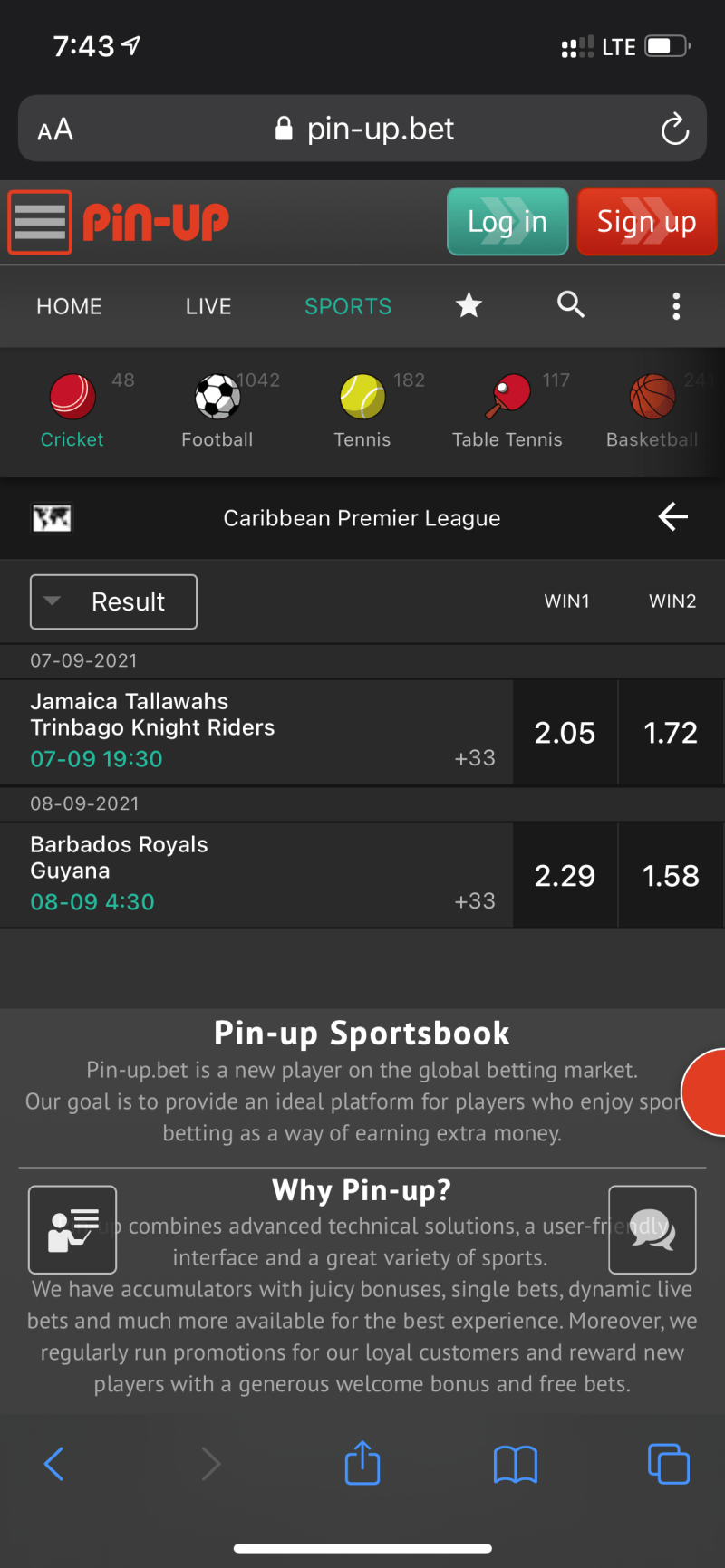Tap the Sign up button
This screenshot has width=725, height=1568.
coord(646,222)
